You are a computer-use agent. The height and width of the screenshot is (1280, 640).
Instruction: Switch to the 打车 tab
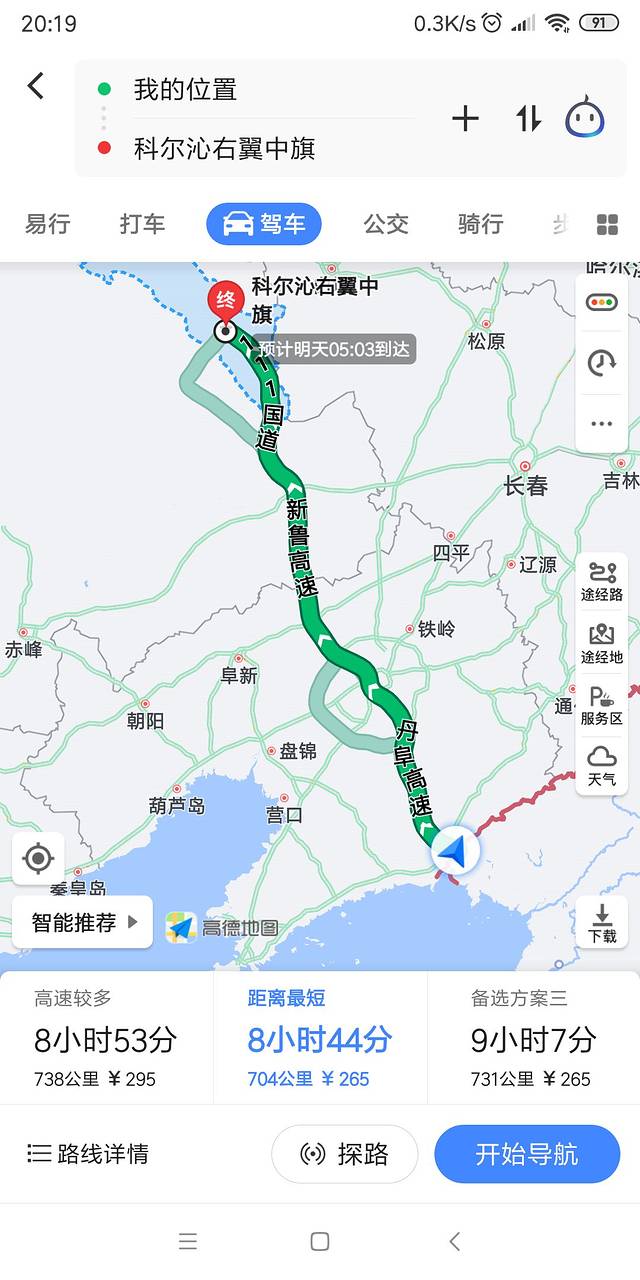142,224
